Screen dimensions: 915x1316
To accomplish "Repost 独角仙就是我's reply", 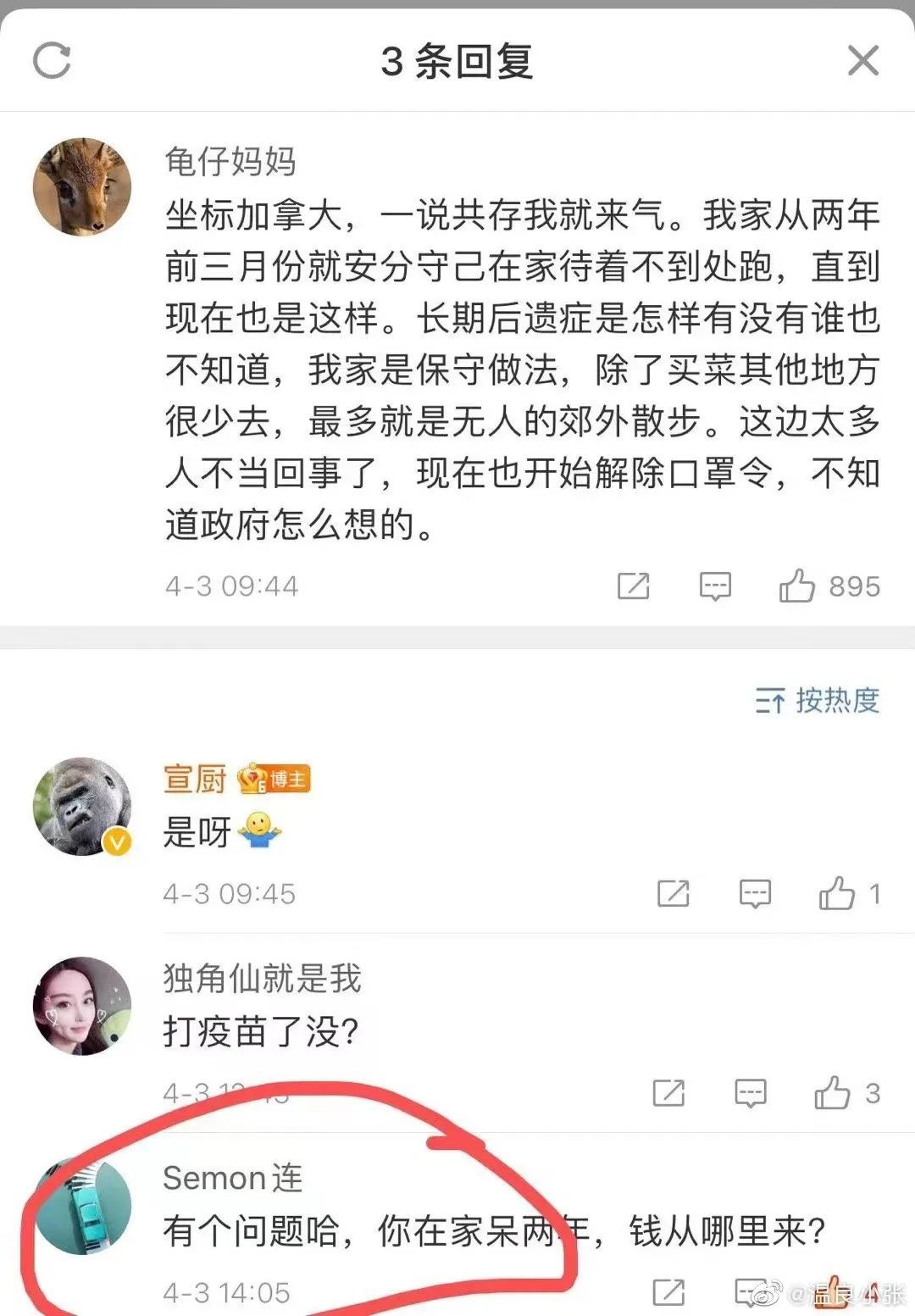I will pos(668,1093).
